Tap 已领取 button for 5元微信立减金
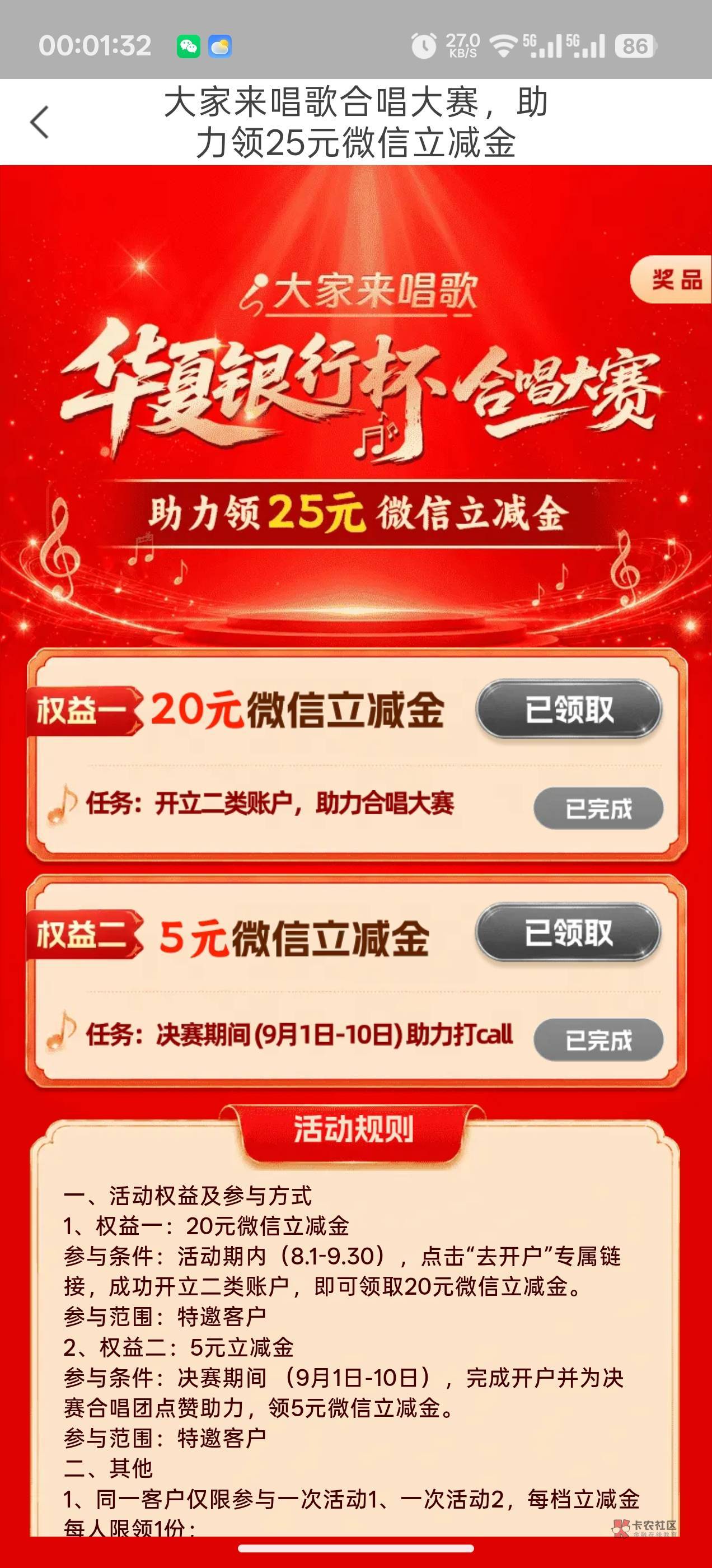This screenshot has width=712, height=1568. coord(568,932)
